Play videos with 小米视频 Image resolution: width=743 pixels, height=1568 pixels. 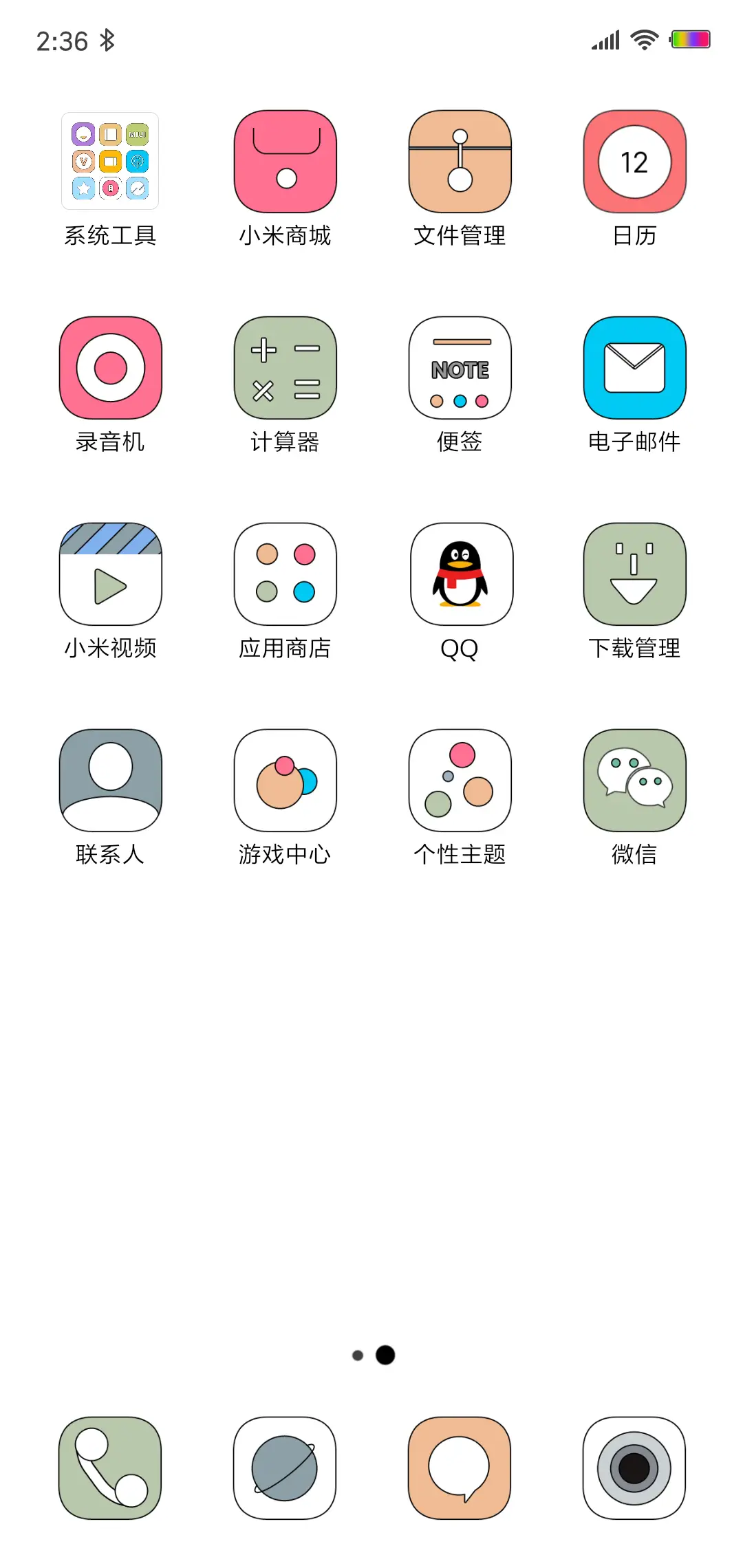pos(111,574)
